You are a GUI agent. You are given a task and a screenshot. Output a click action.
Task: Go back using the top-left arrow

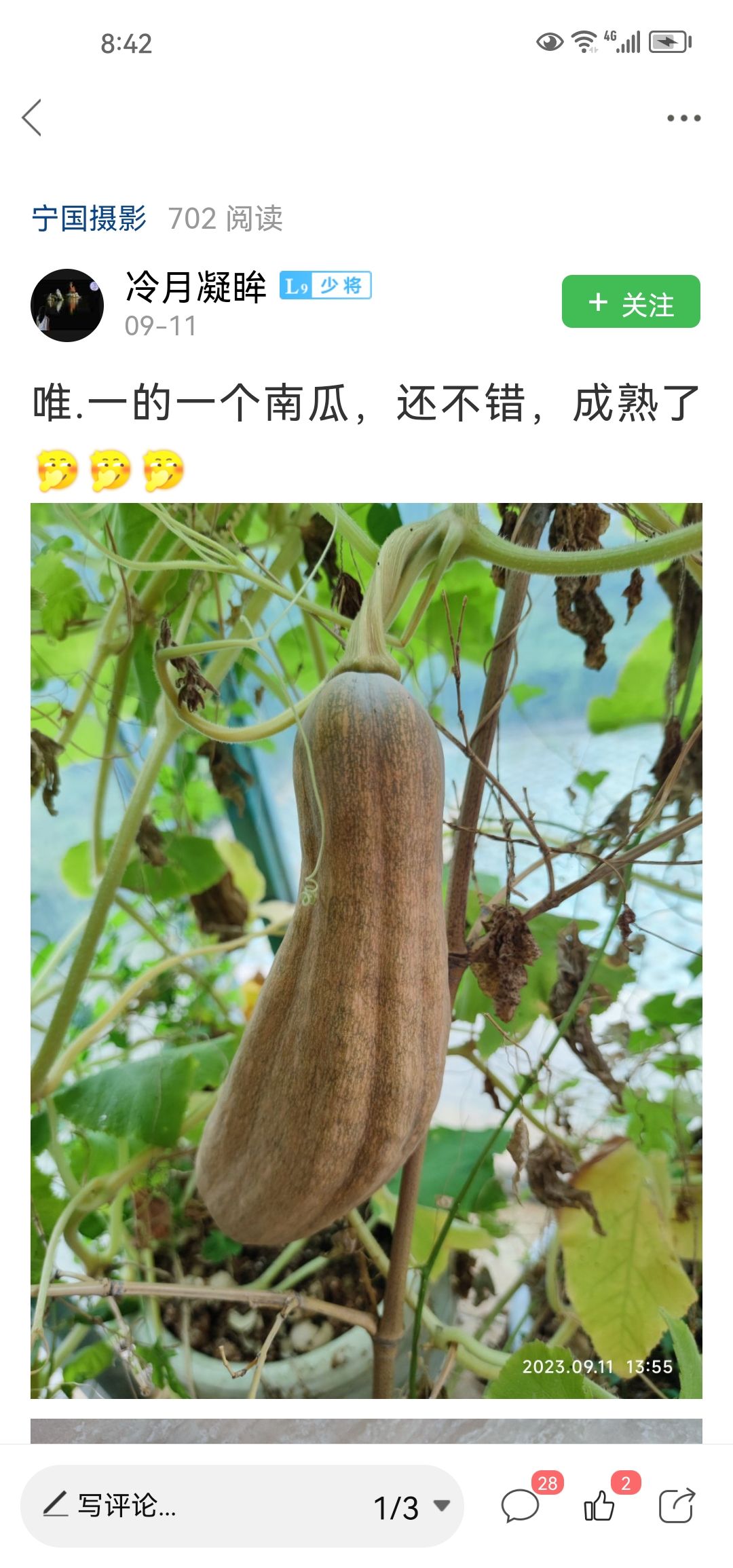coord(32,117)
